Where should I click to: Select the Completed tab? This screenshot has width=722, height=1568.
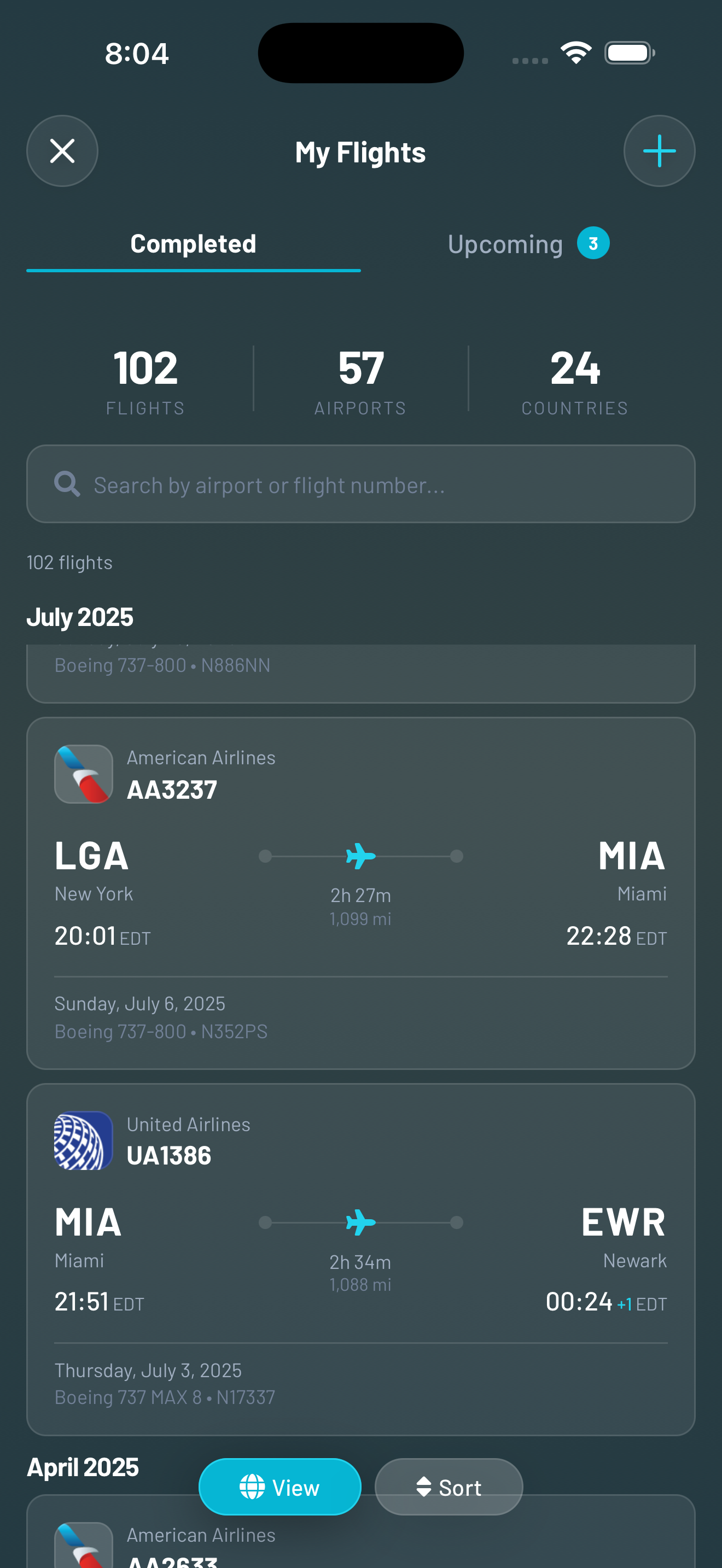pos(193,243)
